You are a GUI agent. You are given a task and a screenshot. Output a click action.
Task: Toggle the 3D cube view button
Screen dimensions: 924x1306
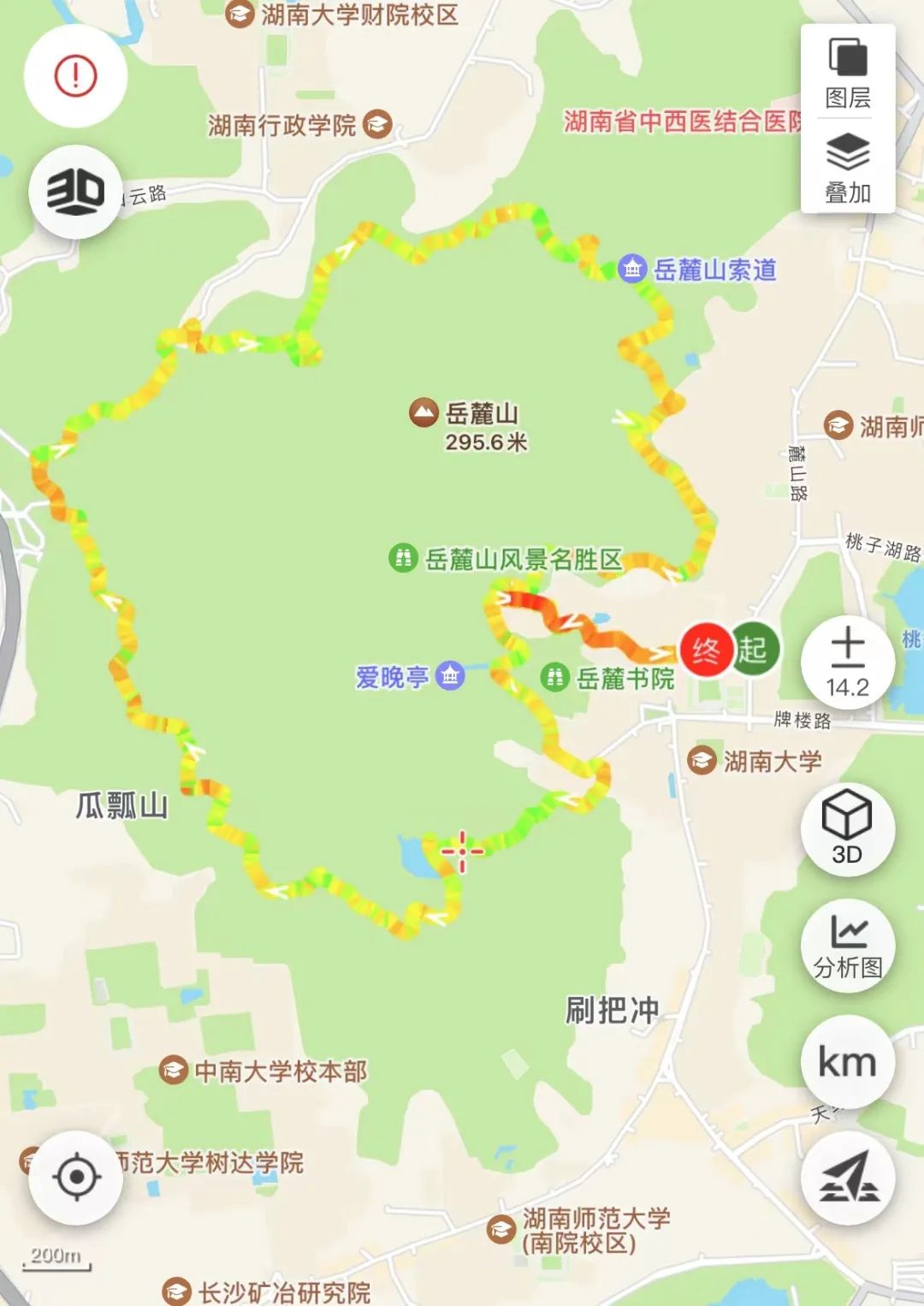pos(847,828)
